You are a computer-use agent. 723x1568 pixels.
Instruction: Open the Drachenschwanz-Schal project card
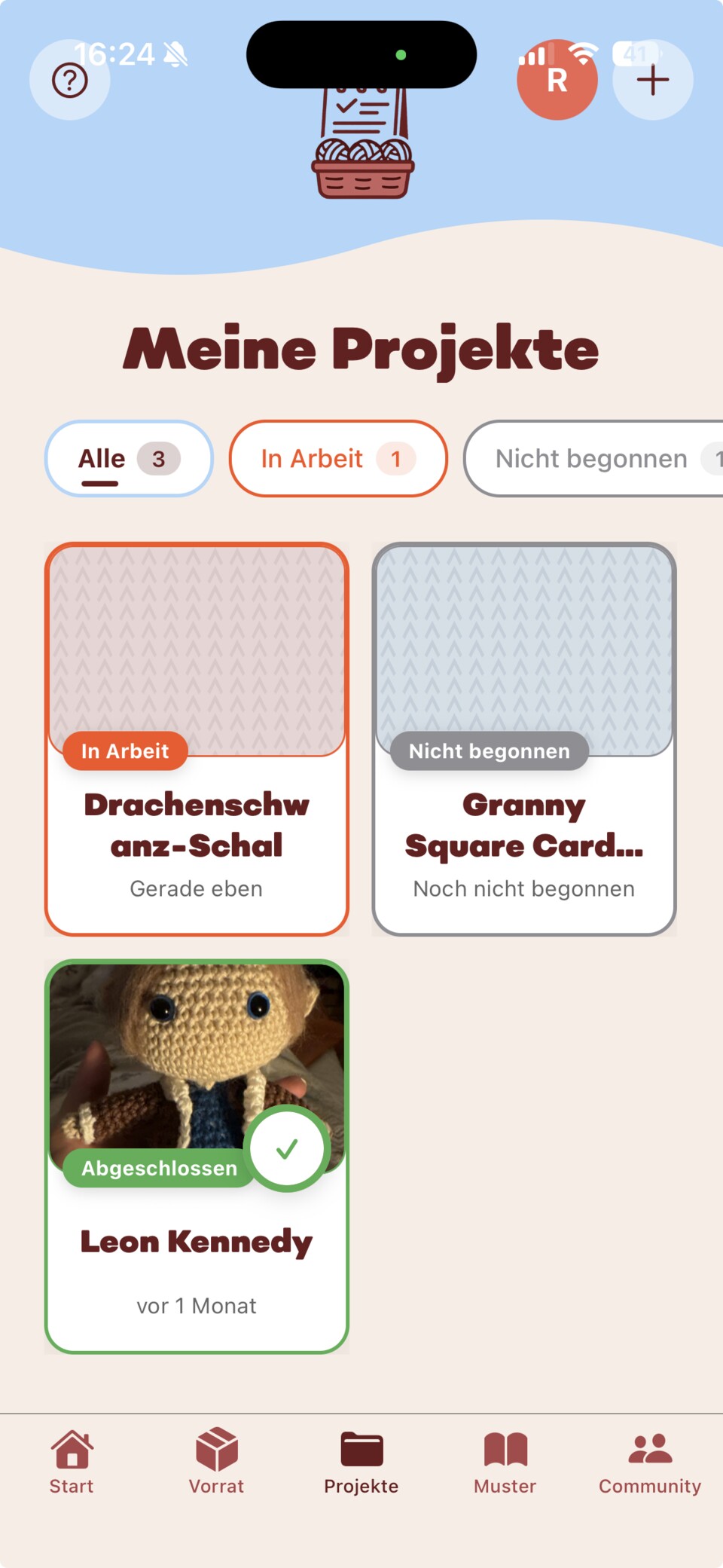[x=197, y=738]
